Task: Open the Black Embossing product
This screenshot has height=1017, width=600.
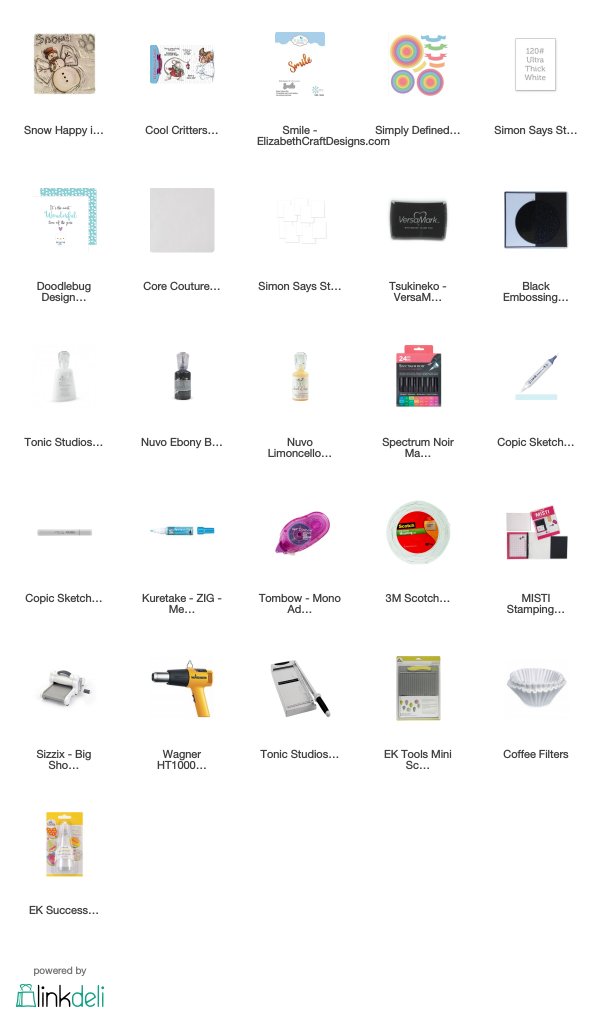Action: 536,245
